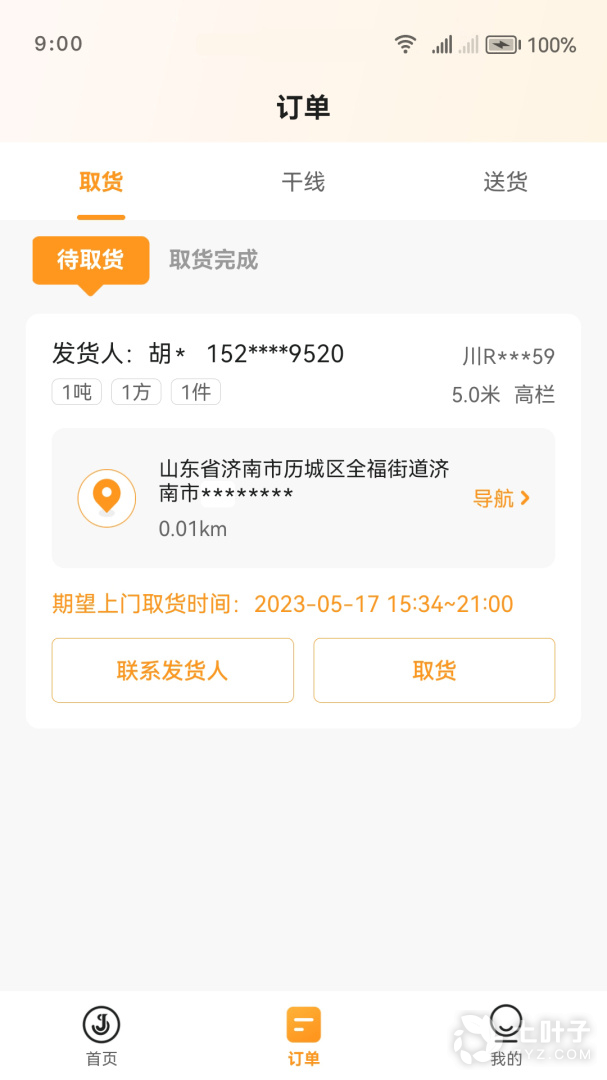Tap the 联系发货人 button

click(x=173, y=670)
